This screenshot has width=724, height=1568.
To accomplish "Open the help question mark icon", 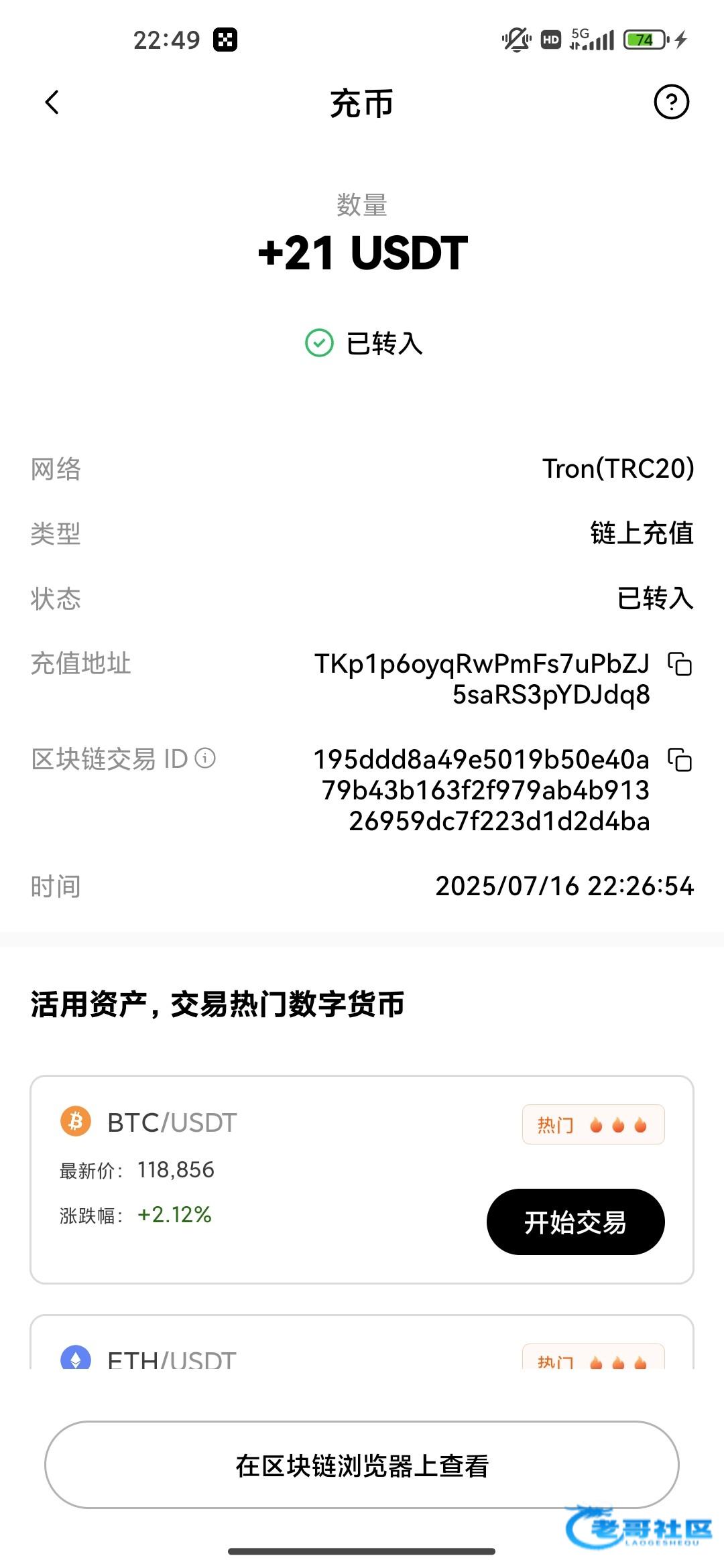I will [671, 102].
